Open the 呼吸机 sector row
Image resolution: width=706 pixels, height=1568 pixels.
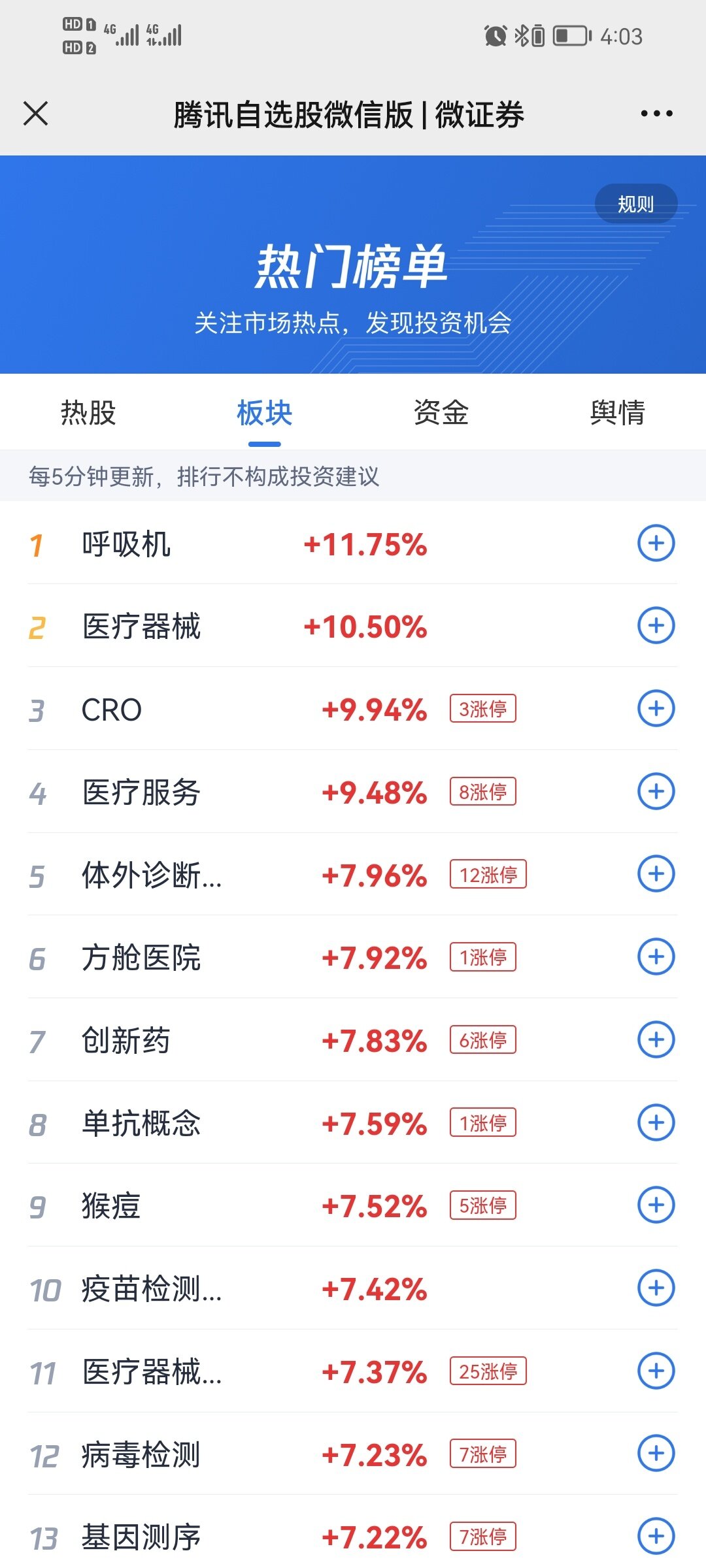353,543
